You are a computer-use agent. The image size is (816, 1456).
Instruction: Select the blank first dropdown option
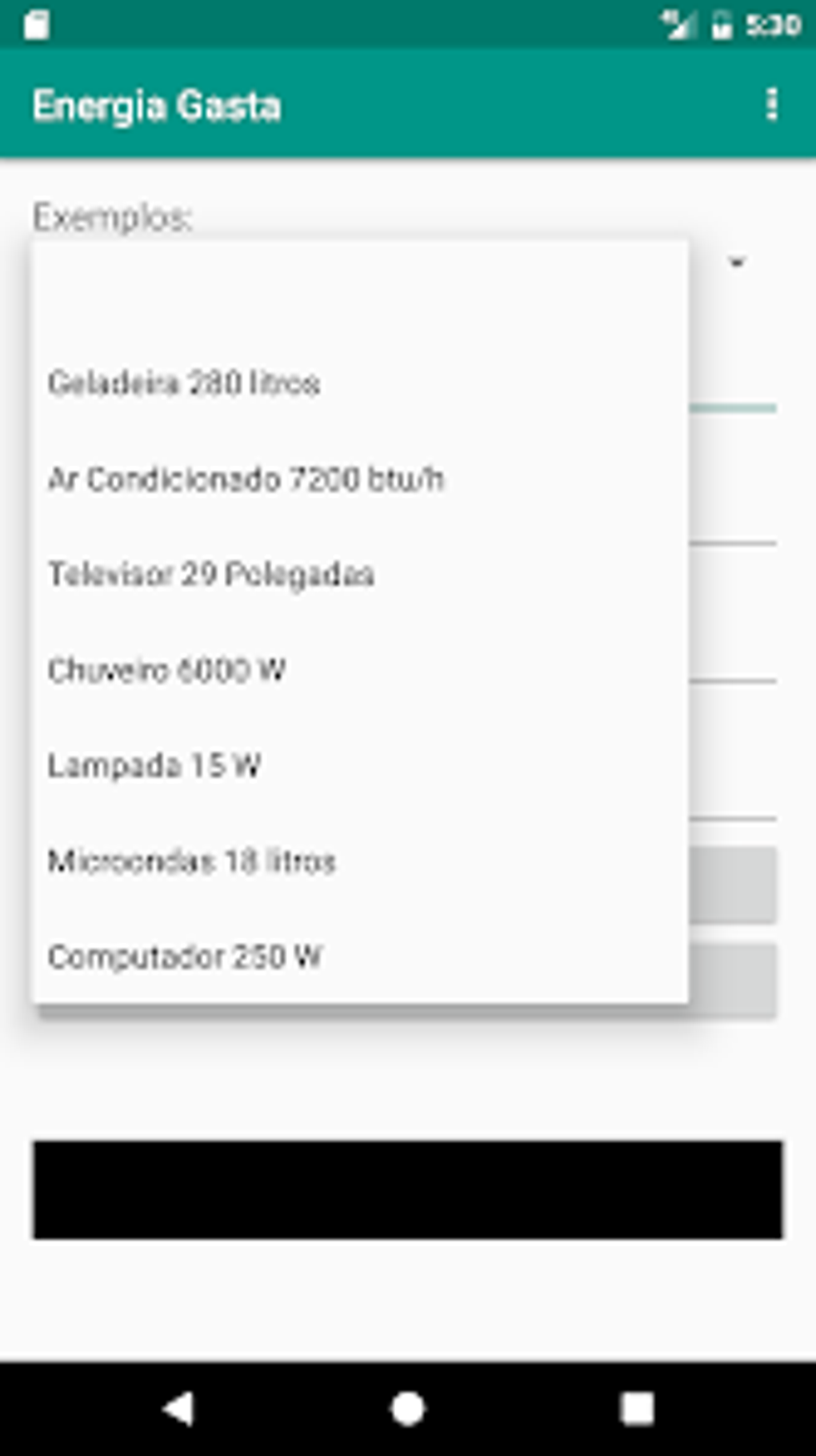(359, 288)
